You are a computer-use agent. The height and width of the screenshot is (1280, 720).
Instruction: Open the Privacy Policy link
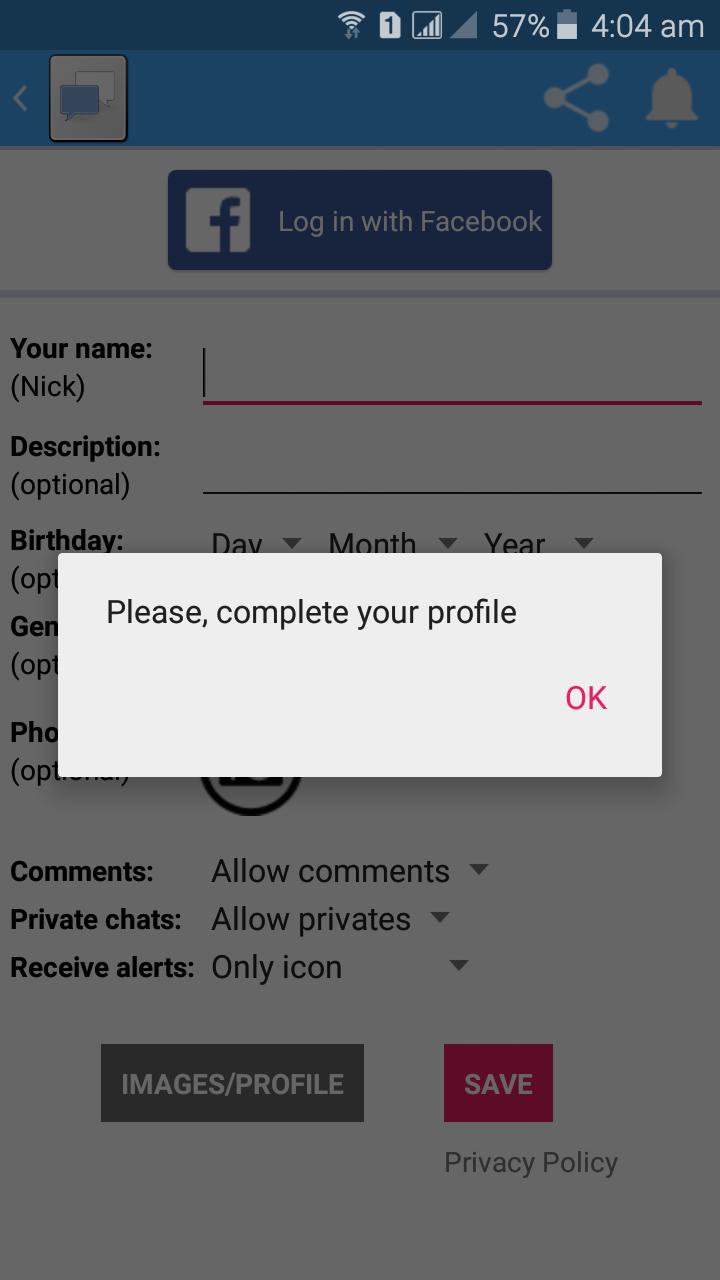coord(531,1162)
